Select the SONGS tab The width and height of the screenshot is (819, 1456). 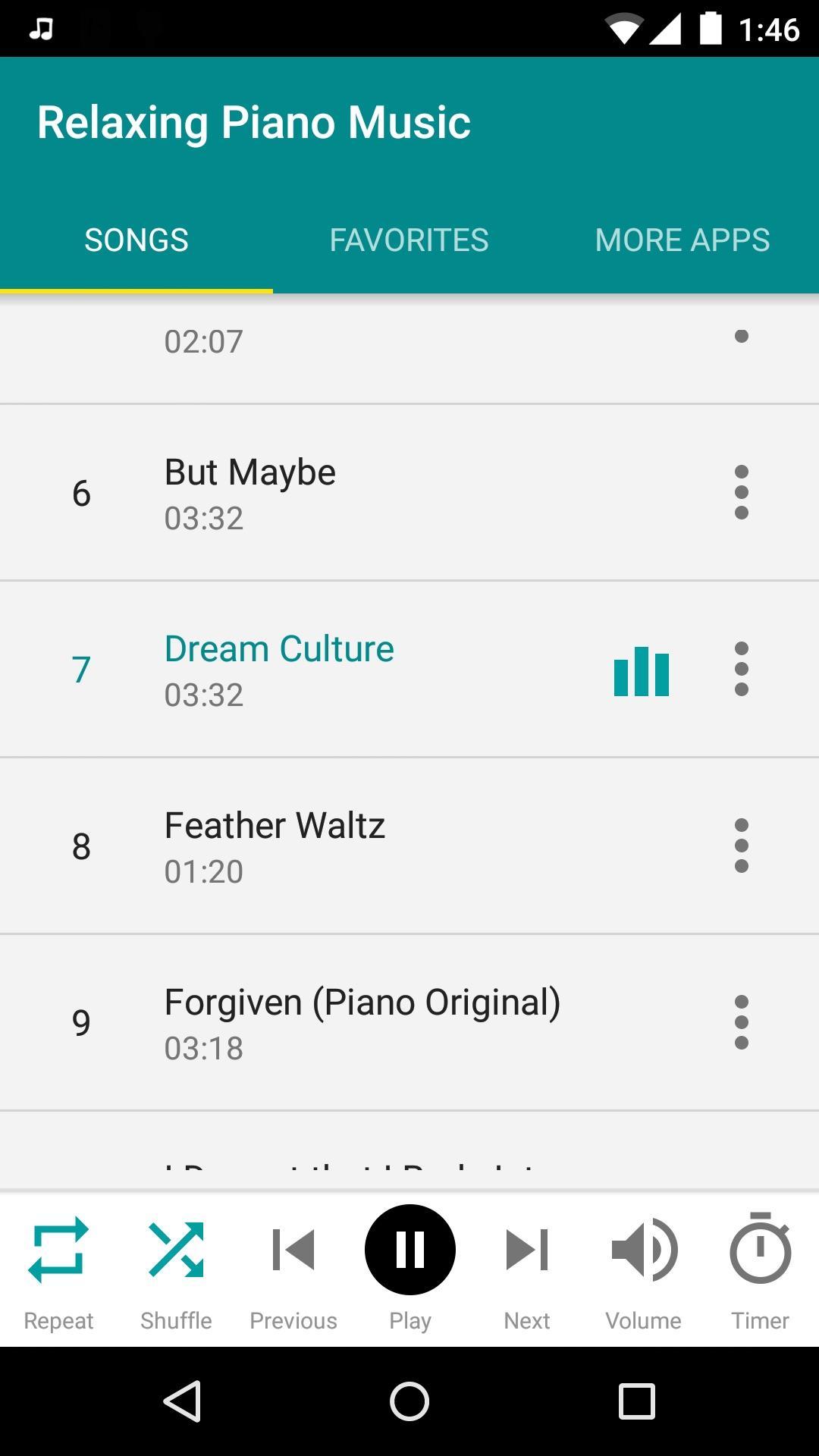(136, 239)
